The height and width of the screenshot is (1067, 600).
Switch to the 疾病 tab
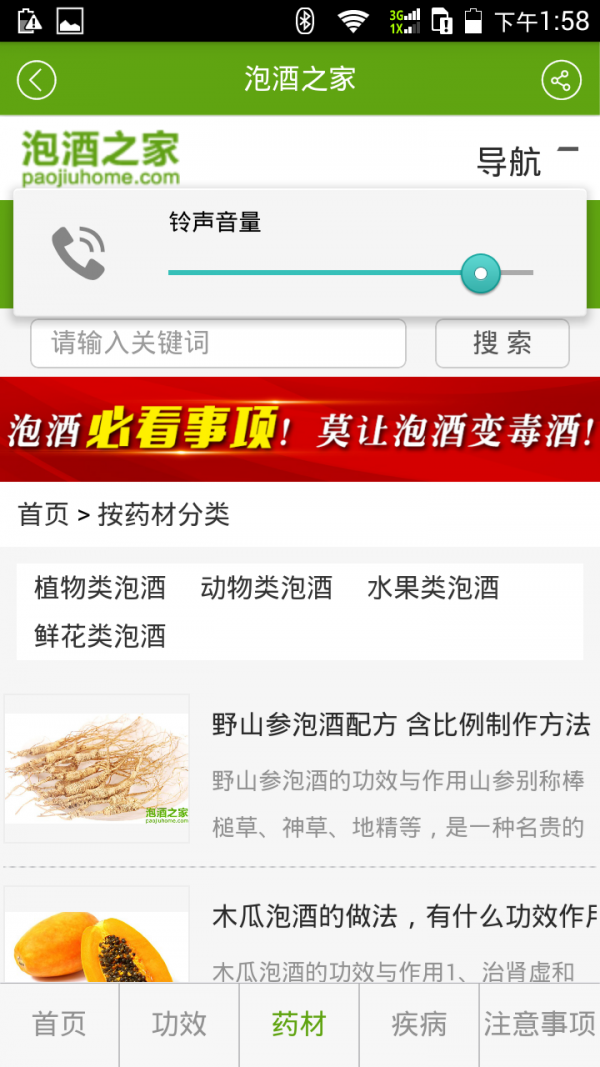[x=419, y=1024]
